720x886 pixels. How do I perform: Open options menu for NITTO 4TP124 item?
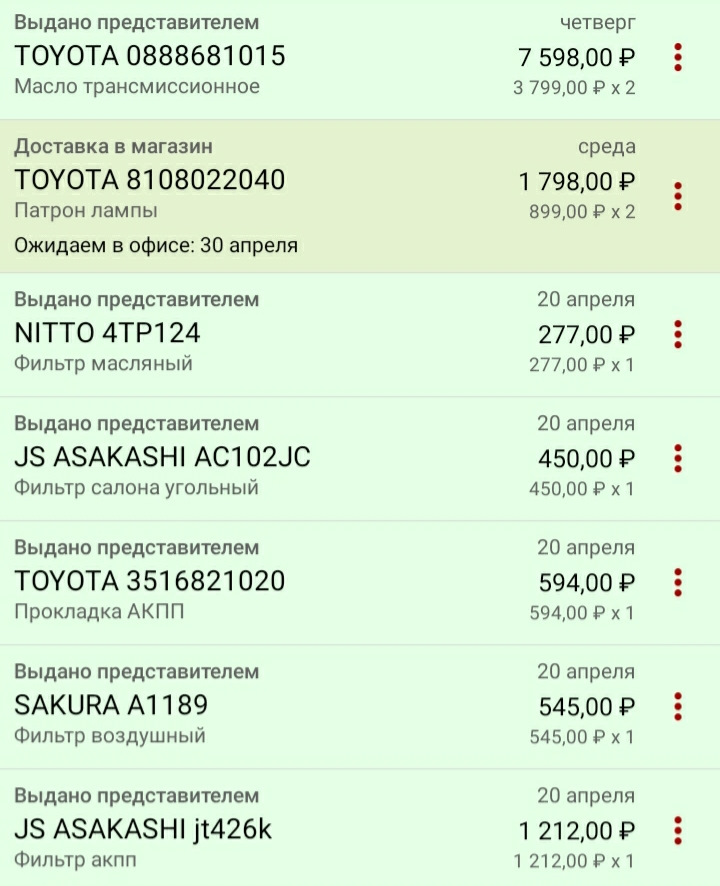(679, 337)
